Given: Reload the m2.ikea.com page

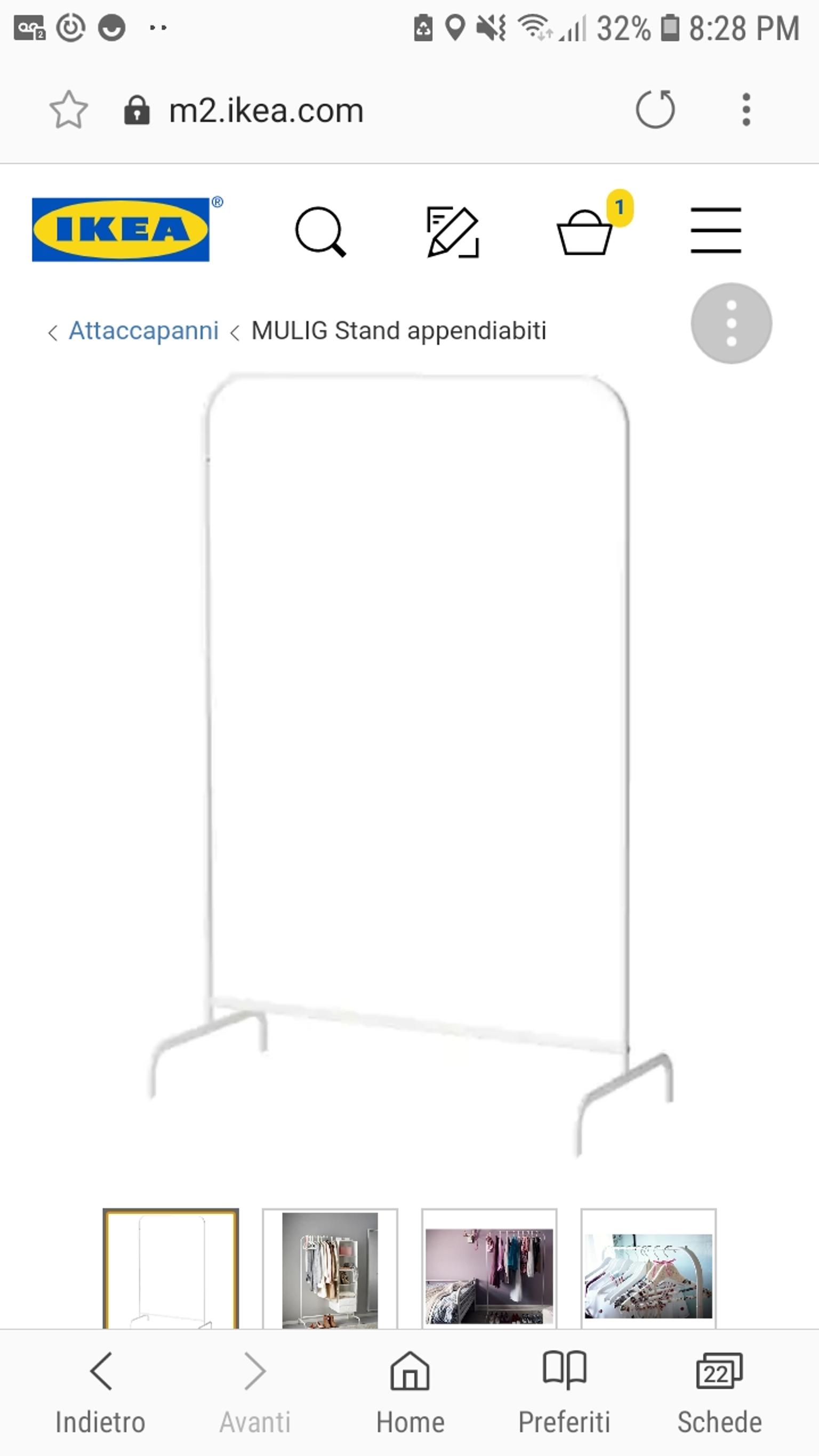Looking at the screenshot, I should [x=655, y=109].
